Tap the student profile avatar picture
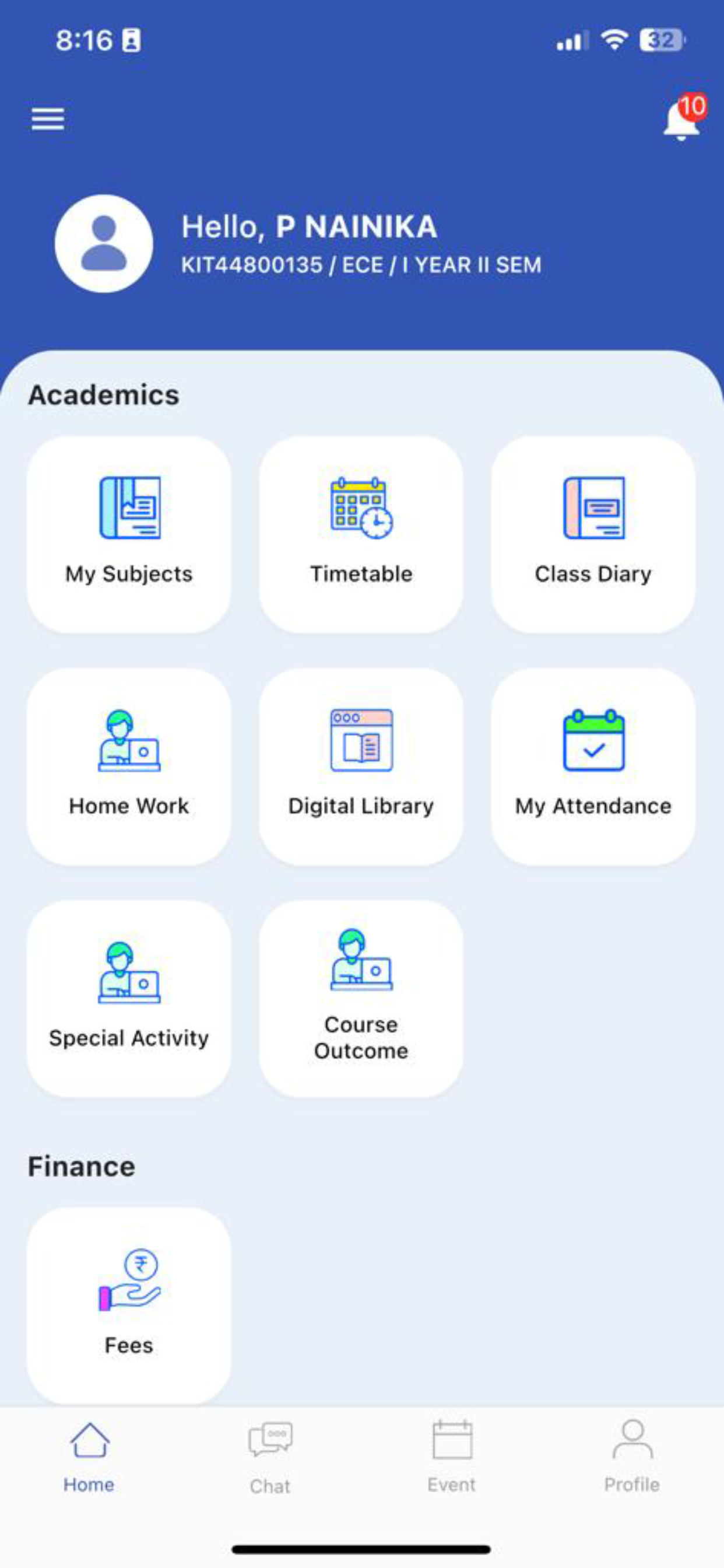The width and height of the screenshot is (724, 1568). [x=103, y=242]
